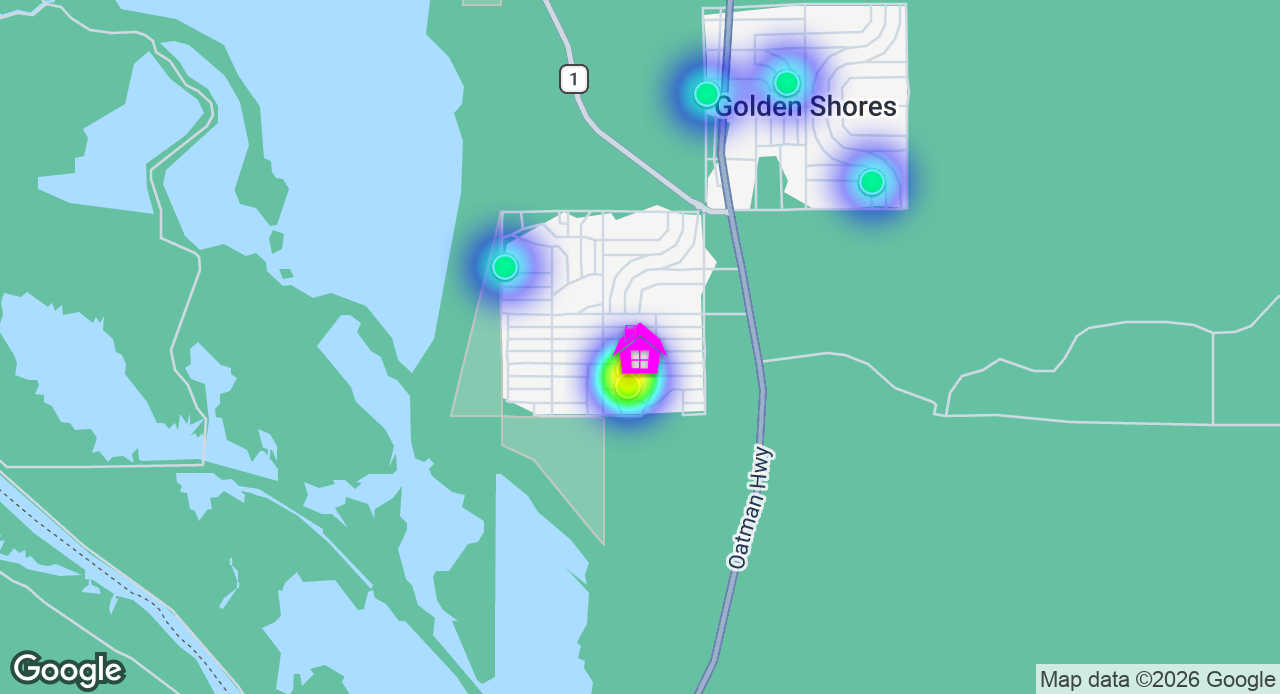Tap the green marker beside the Golden Shores label
1280x694 pixels.
point(707,94)
